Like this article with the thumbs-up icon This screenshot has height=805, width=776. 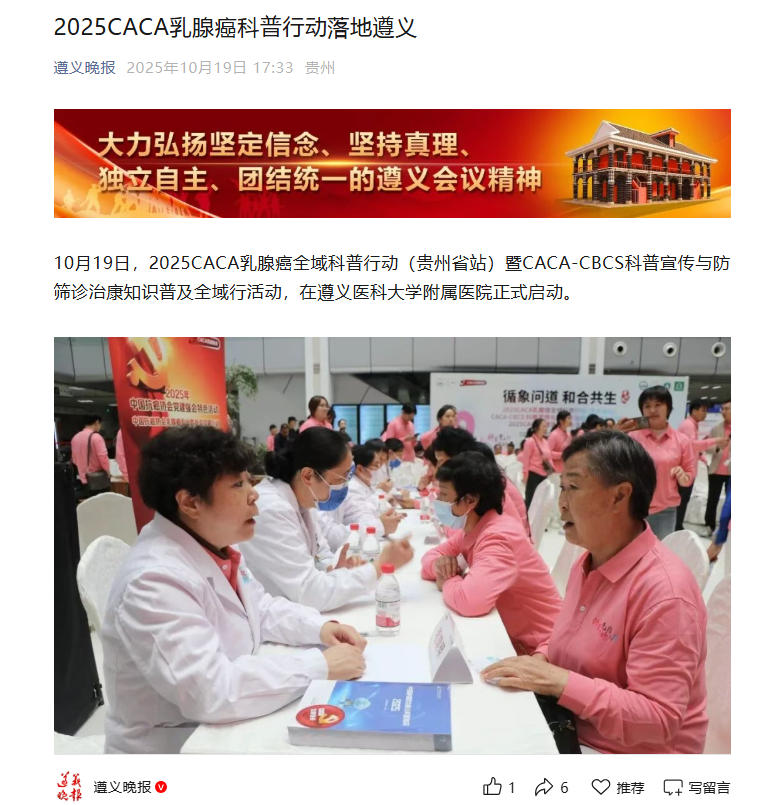pyautogui.click(x=493, y=787)
